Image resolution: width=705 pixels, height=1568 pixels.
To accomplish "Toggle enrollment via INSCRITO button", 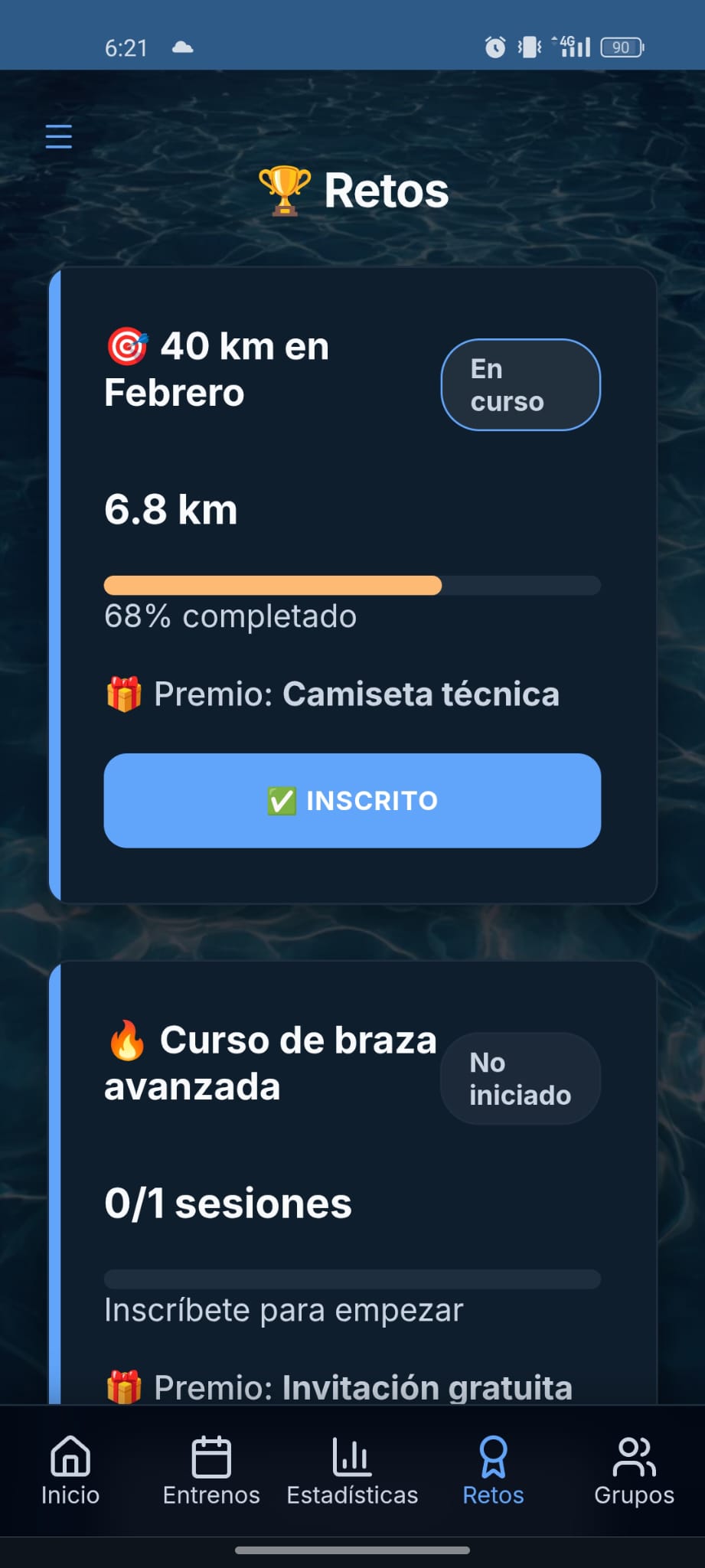I will tap(352, 801).
